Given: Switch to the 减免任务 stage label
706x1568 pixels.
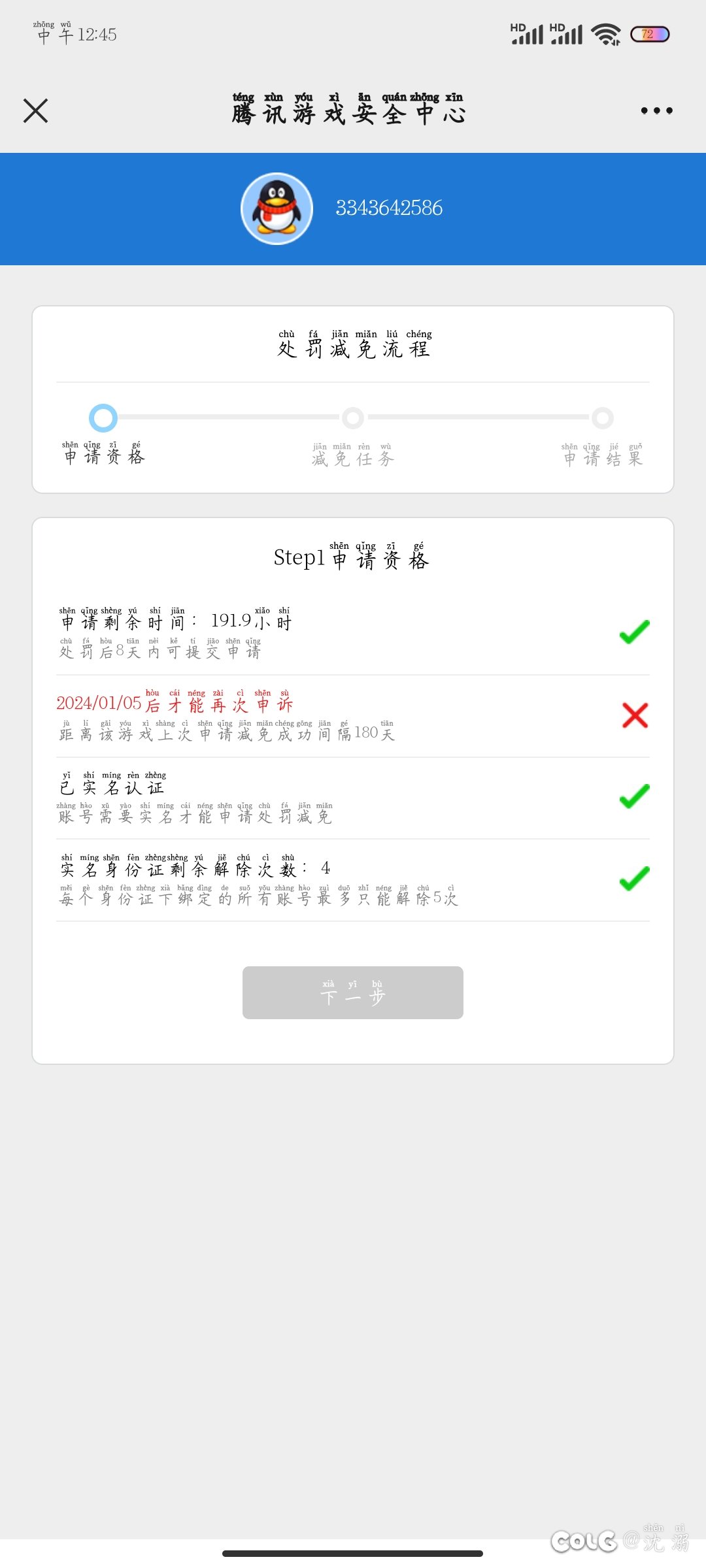Looking at the screenshot, I should 353,457.
